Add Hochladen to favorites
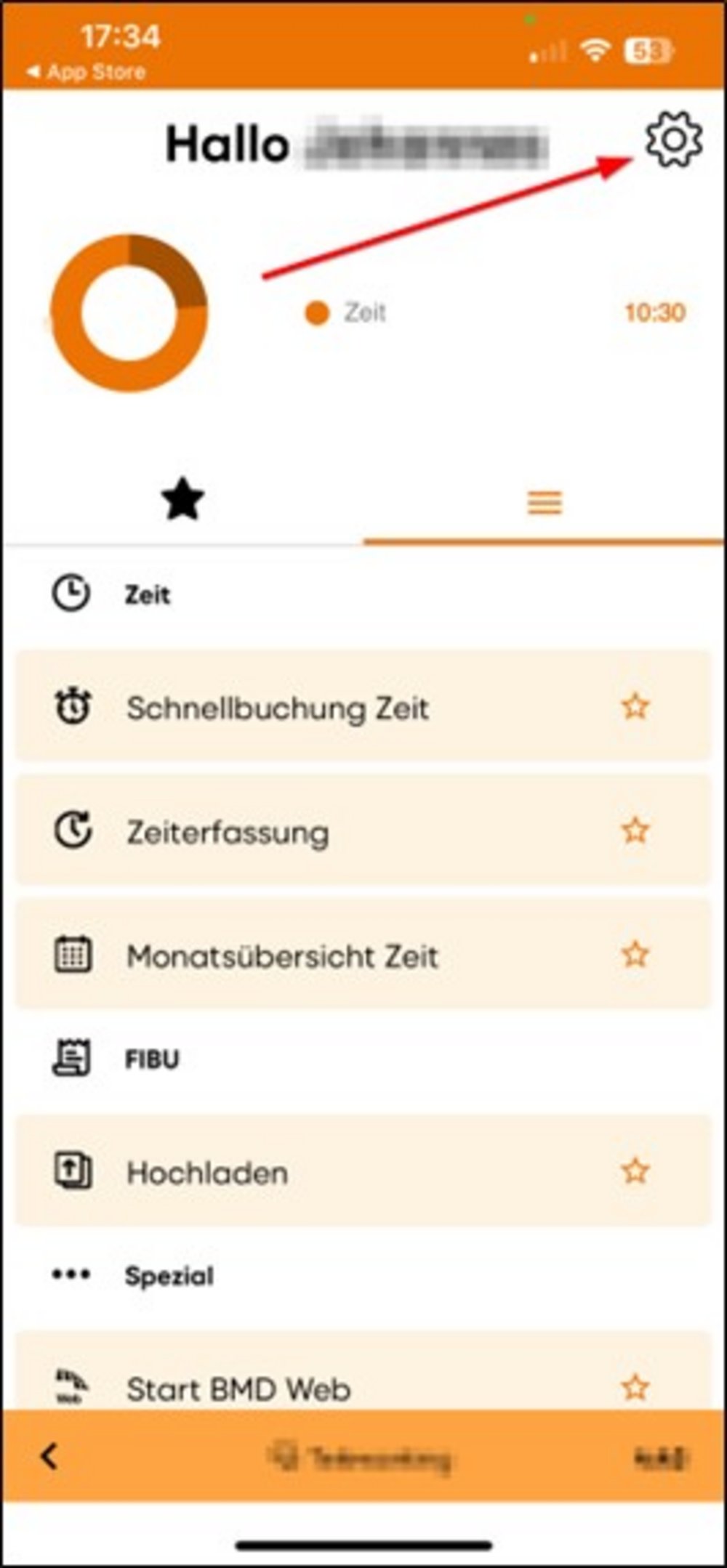Image resolution: width=727 pixels, height=1568 pixels. (635, 1171)
